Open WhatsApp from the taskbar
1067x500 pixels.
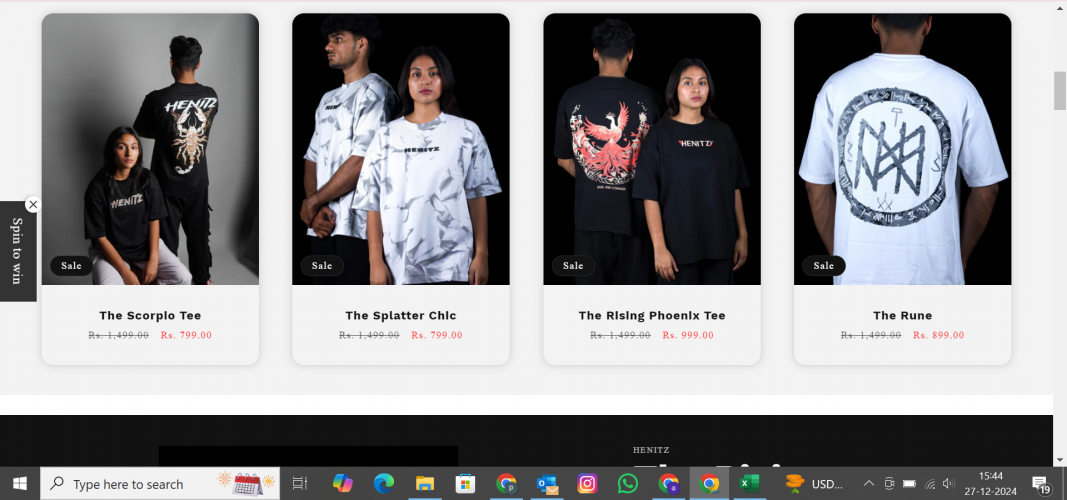[628, 484]
